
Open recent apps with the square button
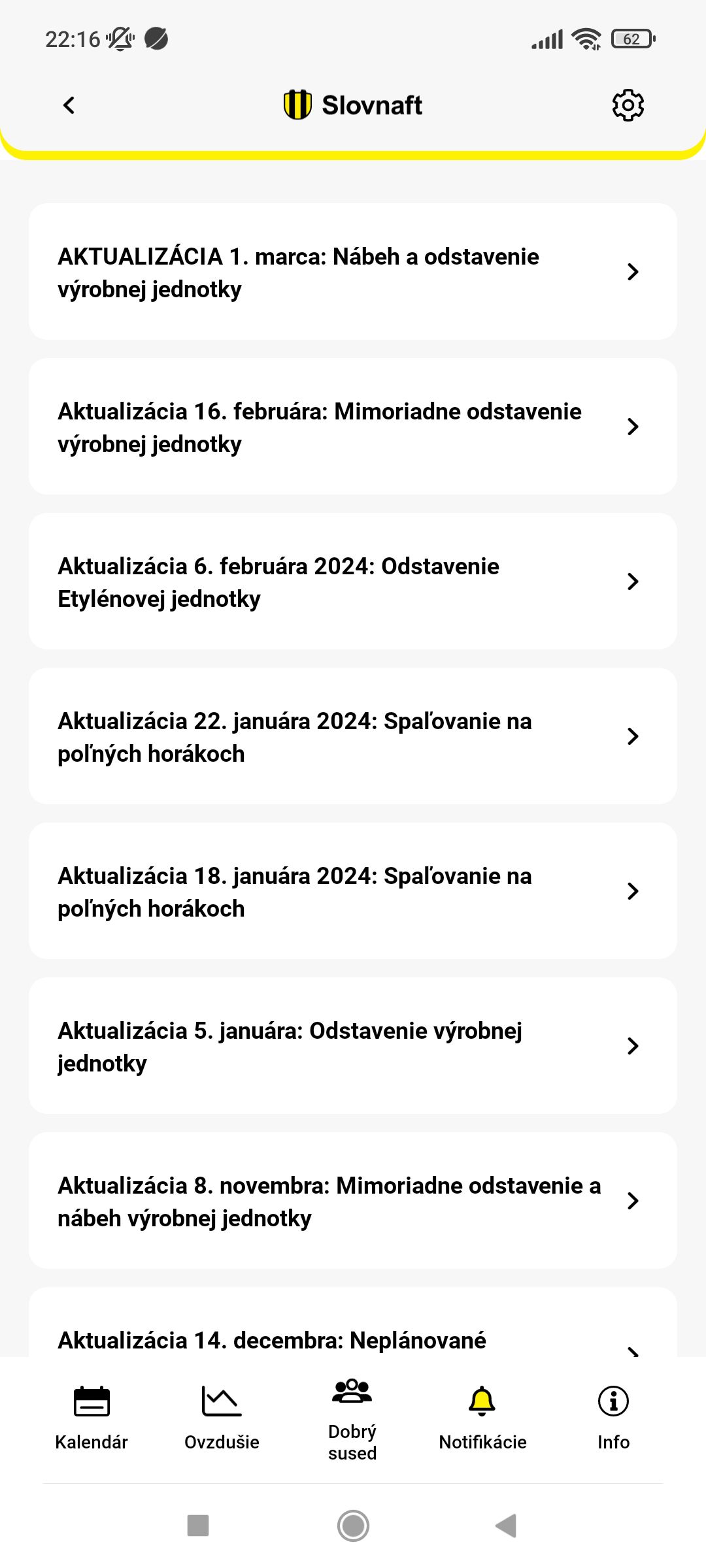click(198, 1526)
